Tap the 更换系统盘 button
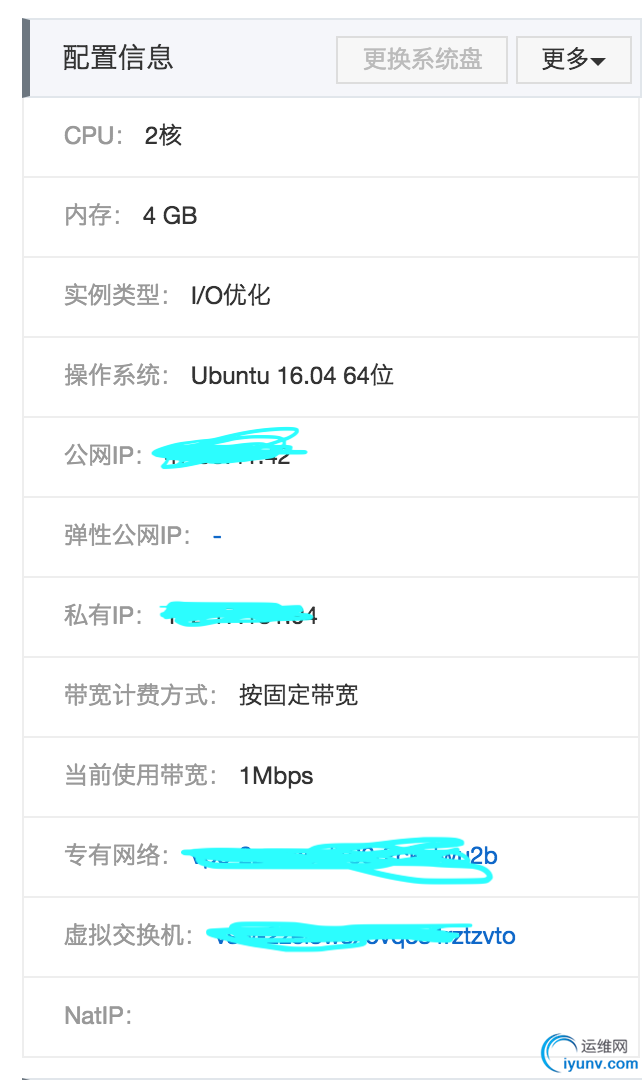This screenshot has height=1080, width=644. (x=422, y=60)
